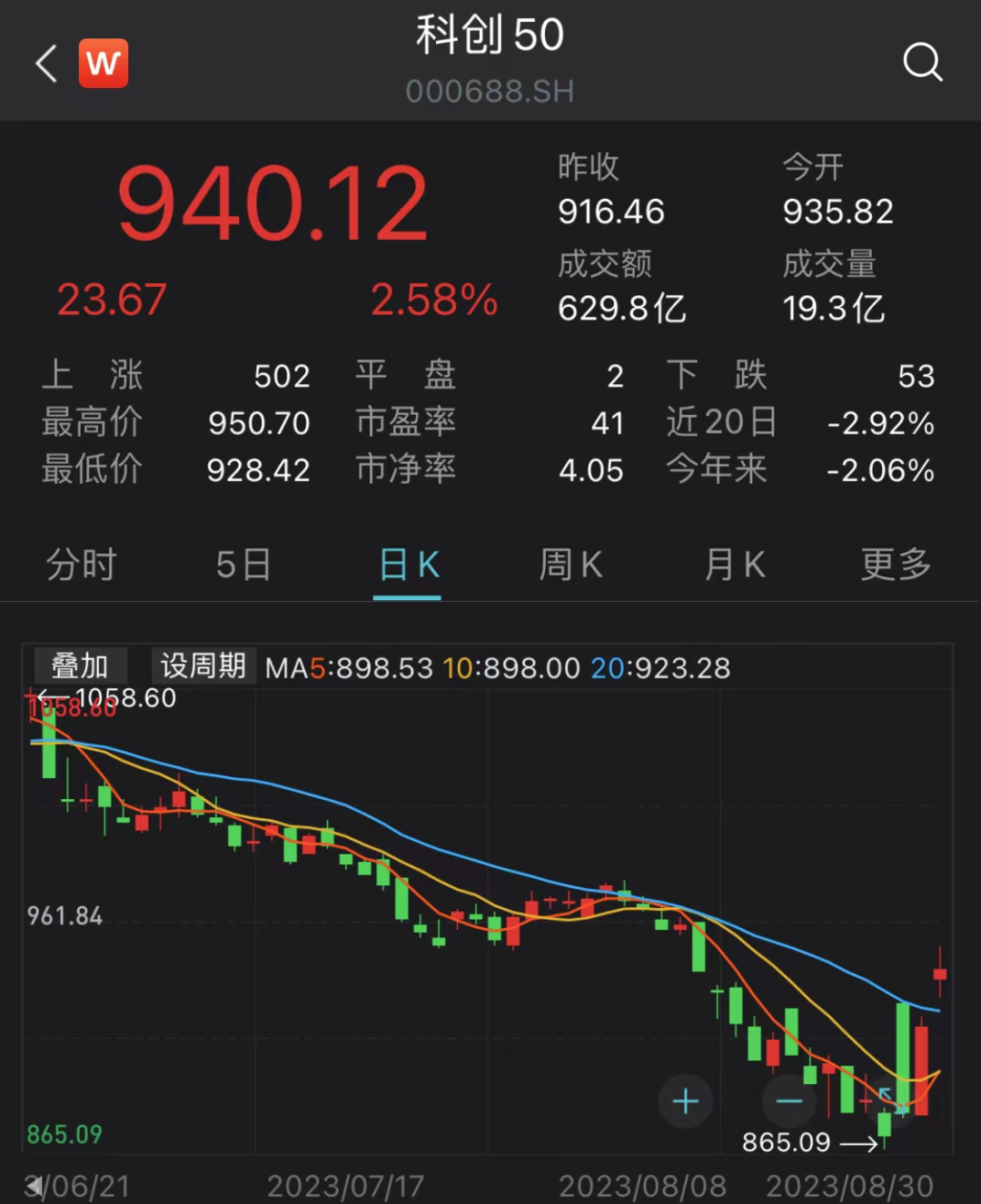Switch to the 5日 tab
Viewport: 981px width, 1204px height.
[x=243, y=565]
